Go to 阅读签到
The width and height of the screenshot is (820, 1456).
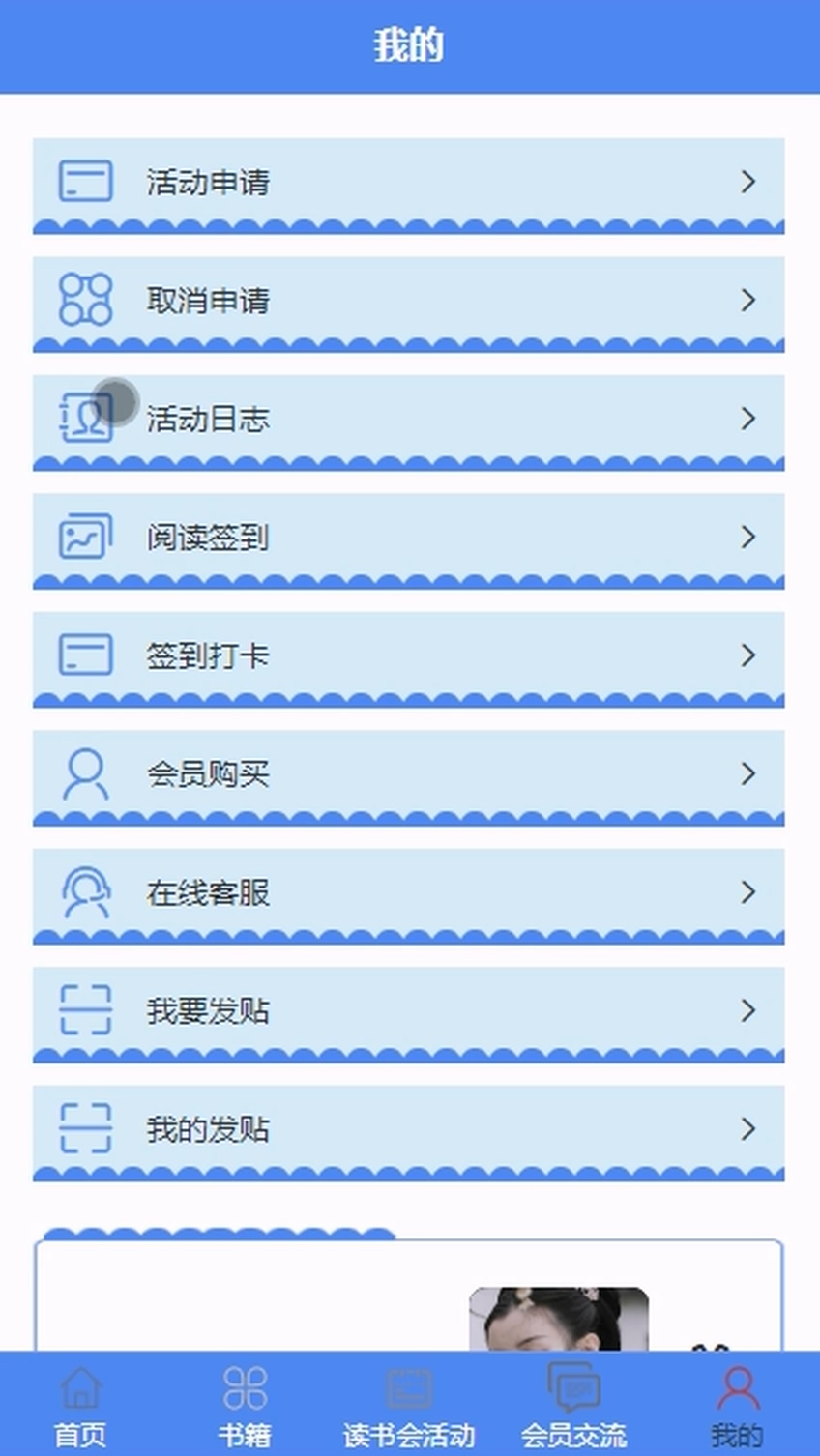click(408, 541)
